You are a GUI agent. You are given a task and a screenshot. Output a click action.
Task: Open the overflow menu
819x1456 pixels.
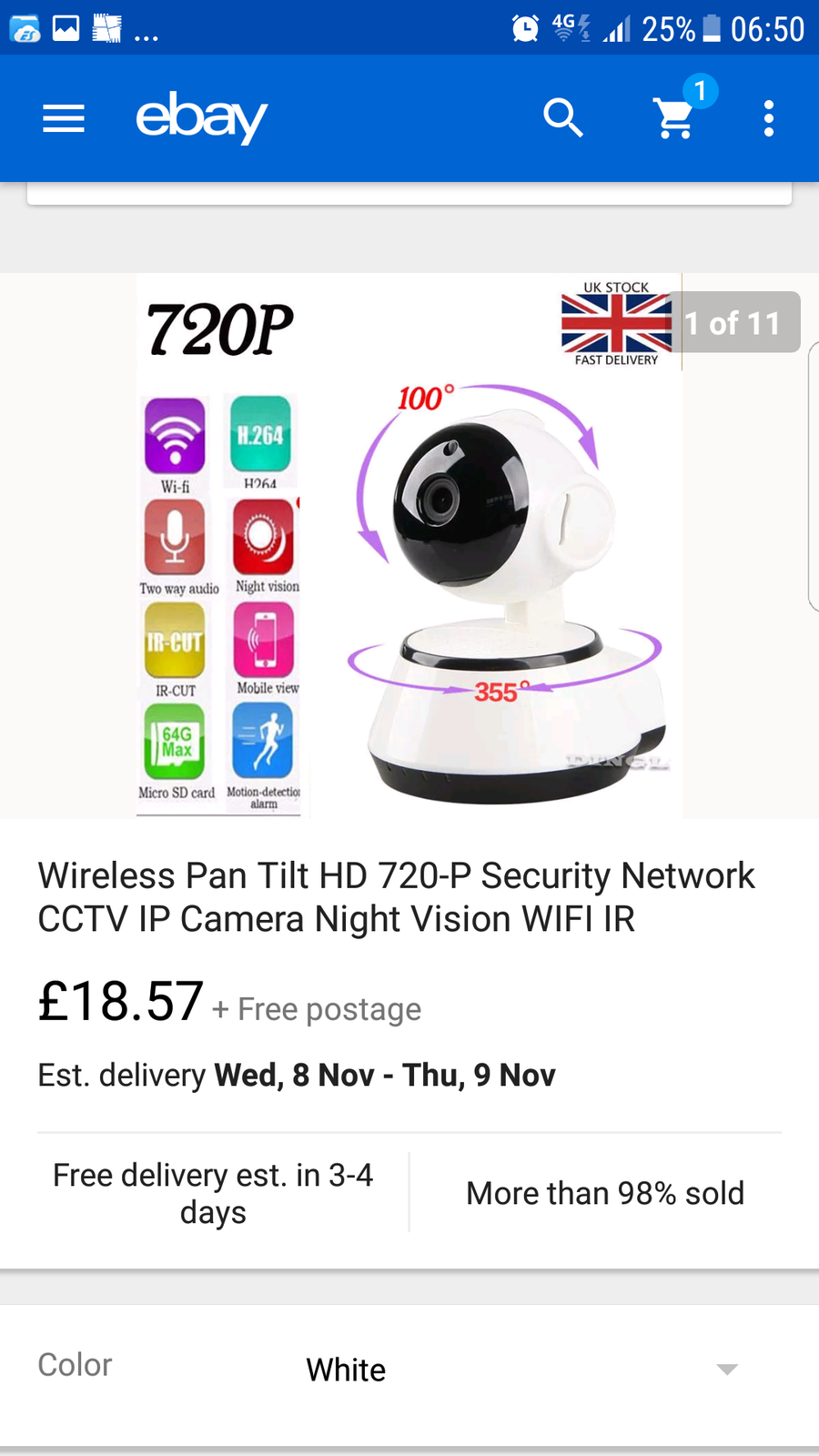click(x=769, y=118)
